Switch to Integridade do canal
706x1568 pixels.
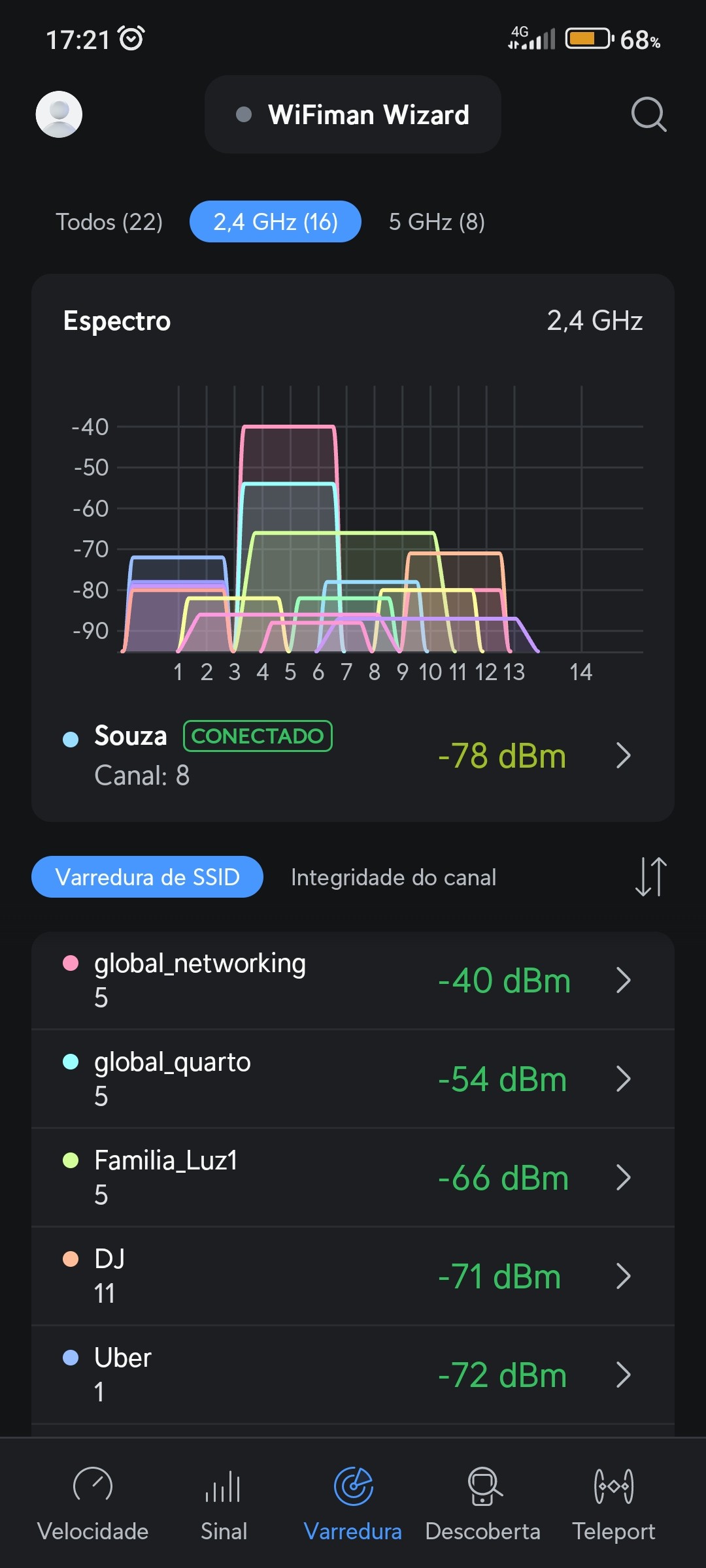click(x=394, y=877)
